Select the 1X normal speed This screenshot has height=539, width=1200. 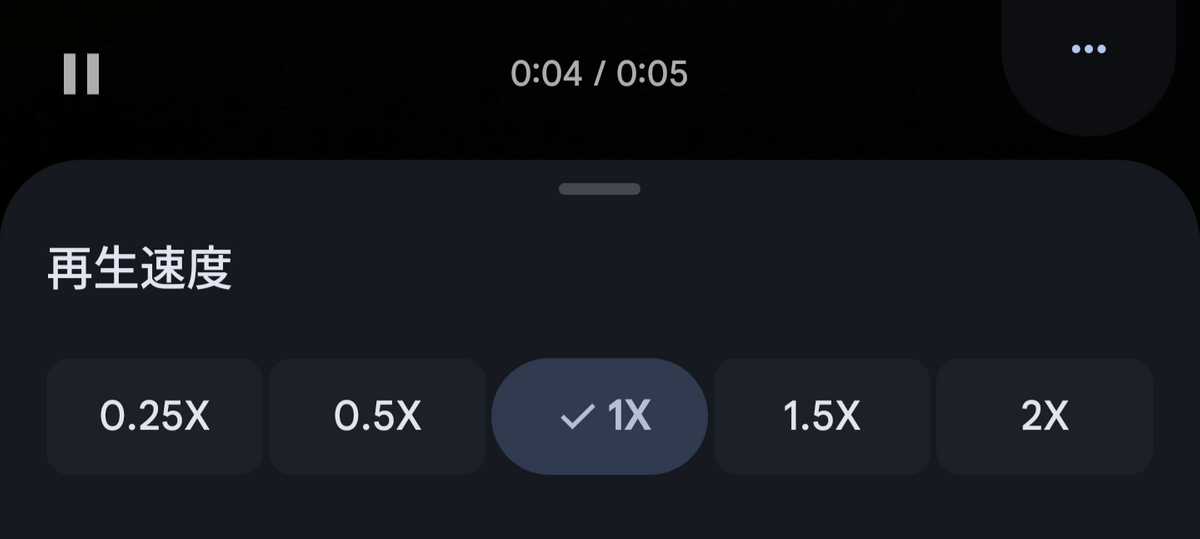point(600,416)
